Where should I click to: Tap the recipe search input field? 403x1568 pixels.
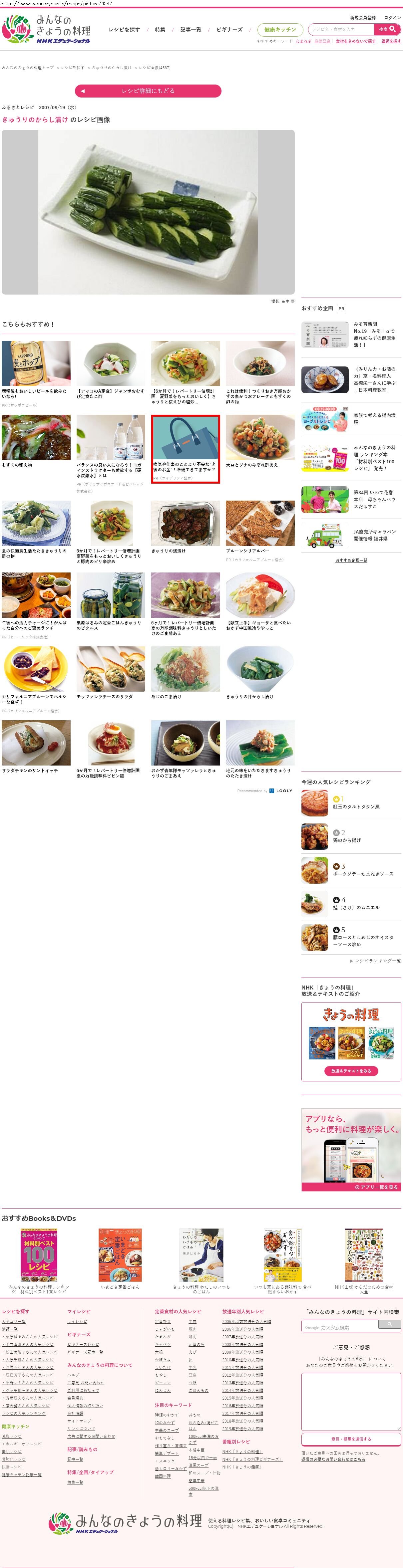(340, 29)
